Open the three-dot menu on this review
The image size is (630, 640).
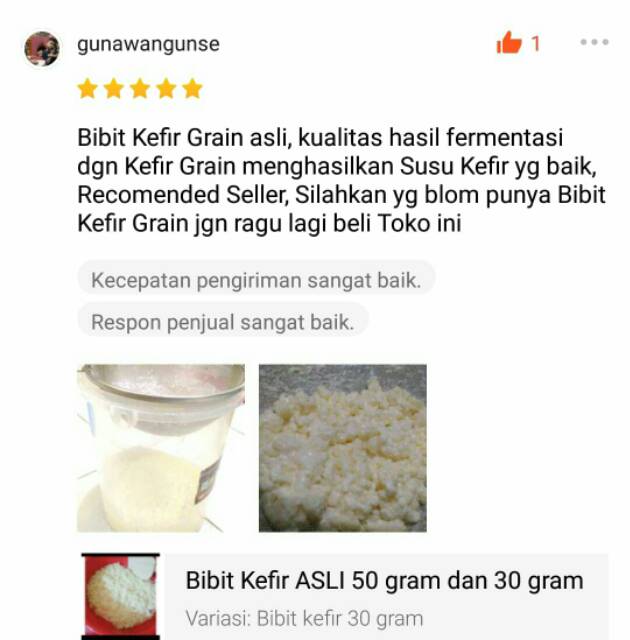click(x=595, y=42)
